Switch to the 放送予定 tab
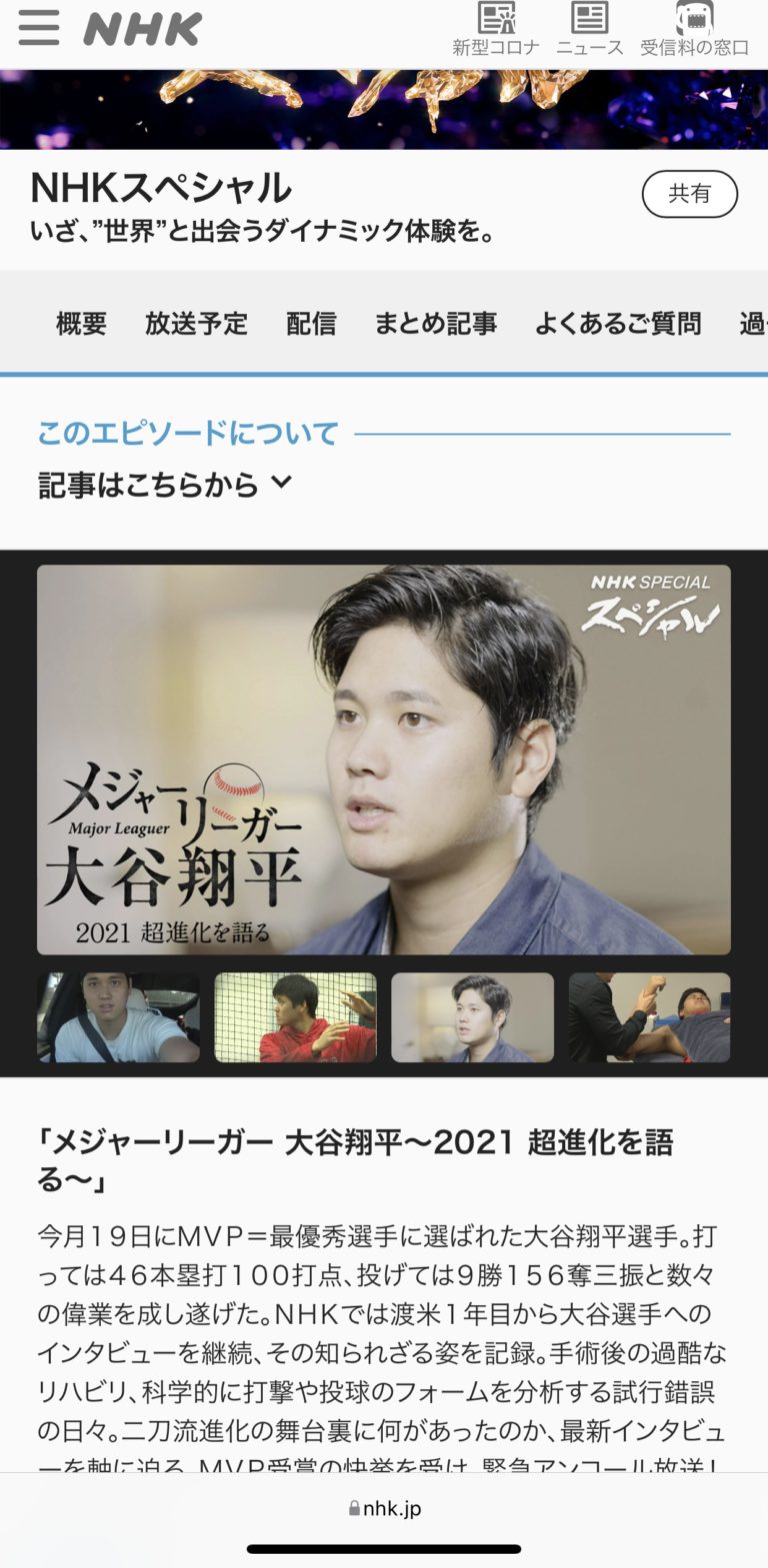The image size is (768, 1568). (196, 324)
